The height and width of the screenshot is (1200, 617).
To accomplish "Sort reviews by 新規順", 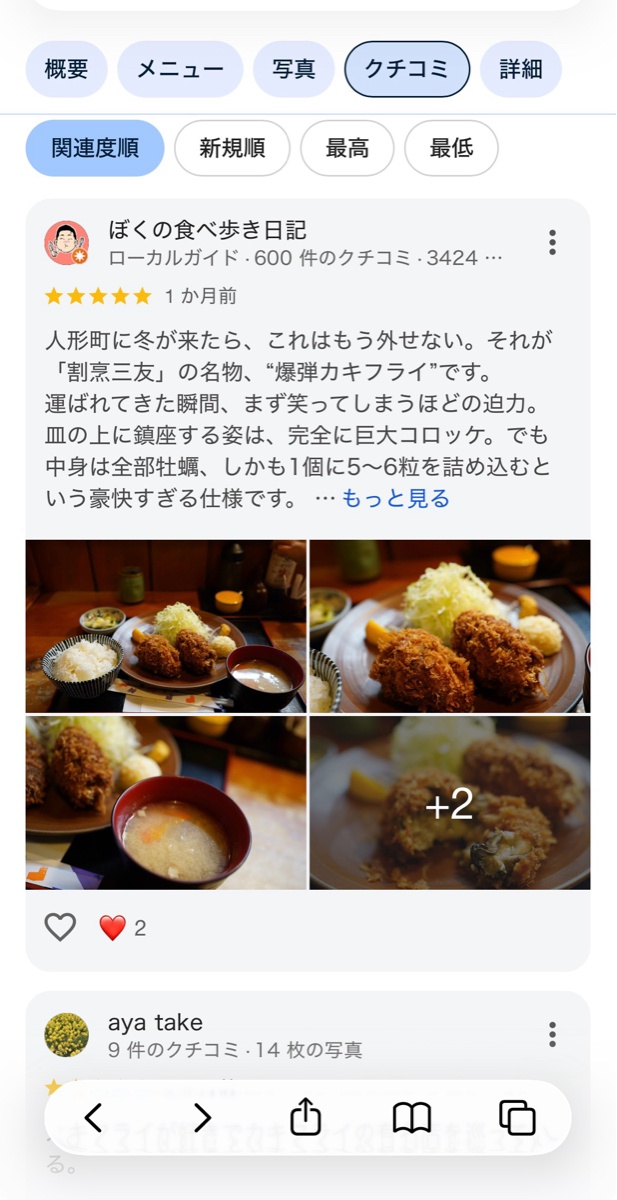I will 232,148.
